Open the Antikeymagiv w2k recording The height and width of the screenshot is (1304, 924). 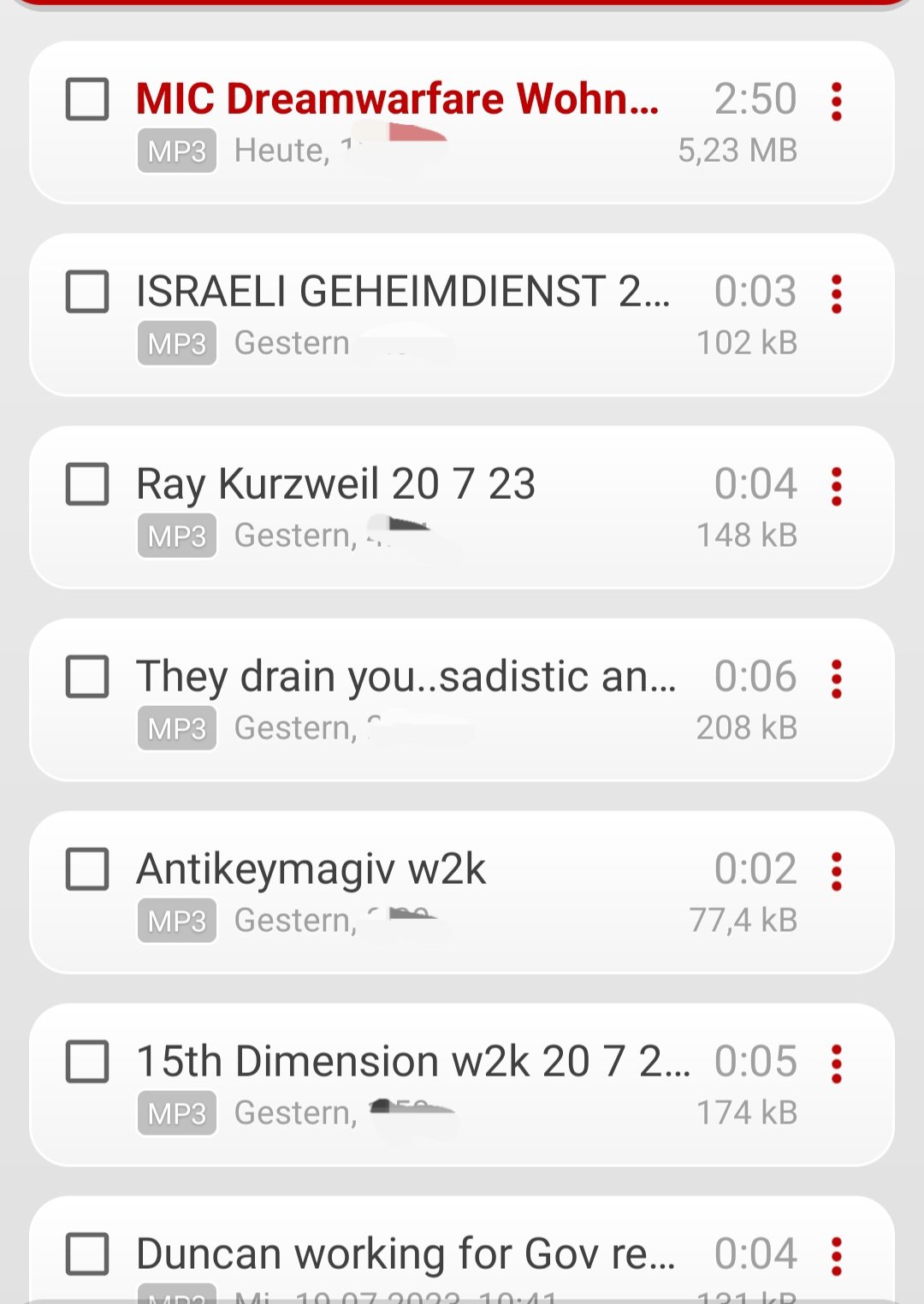(x=311, y=869)
